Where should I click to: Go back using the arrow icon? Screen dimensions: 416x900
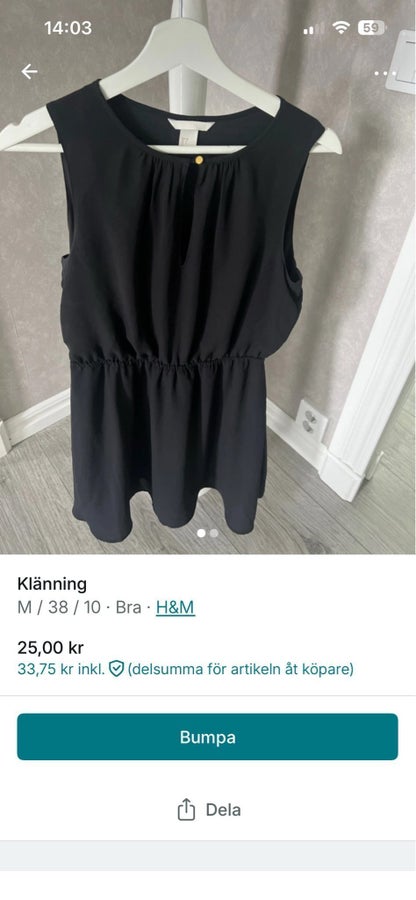point(29,72)
